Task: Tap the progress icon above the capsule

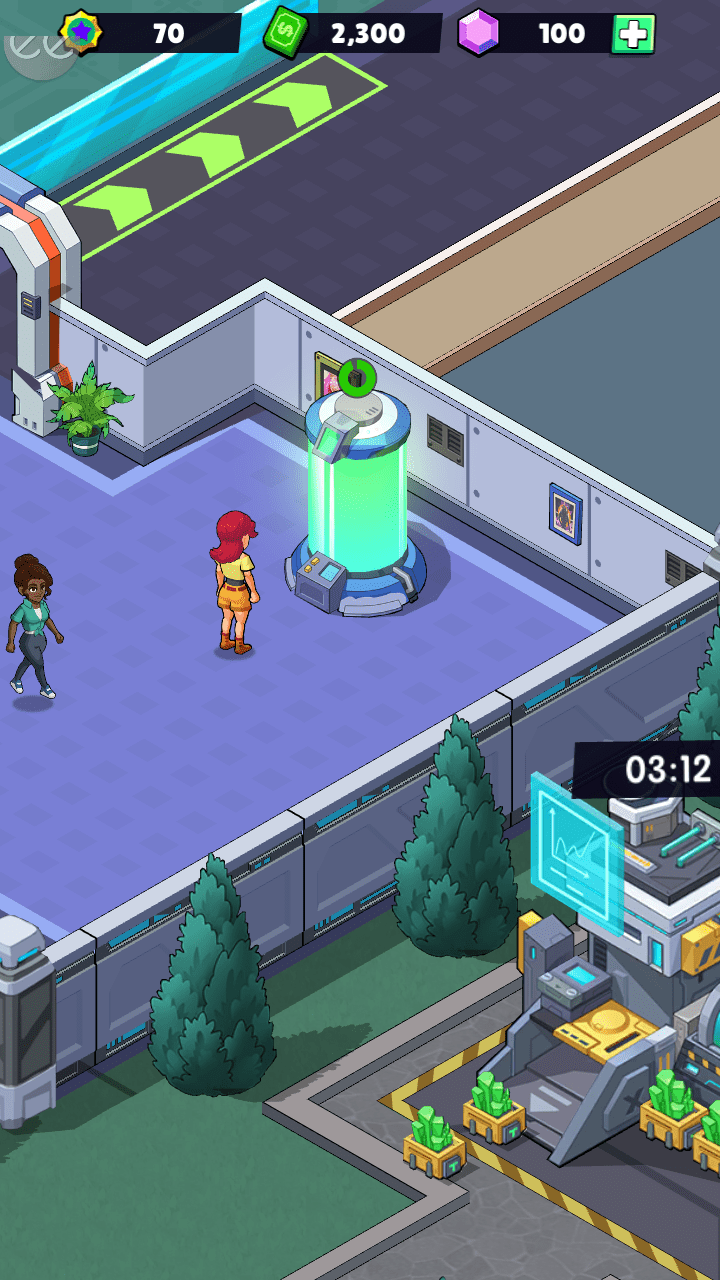Action: tap(357, 378)
